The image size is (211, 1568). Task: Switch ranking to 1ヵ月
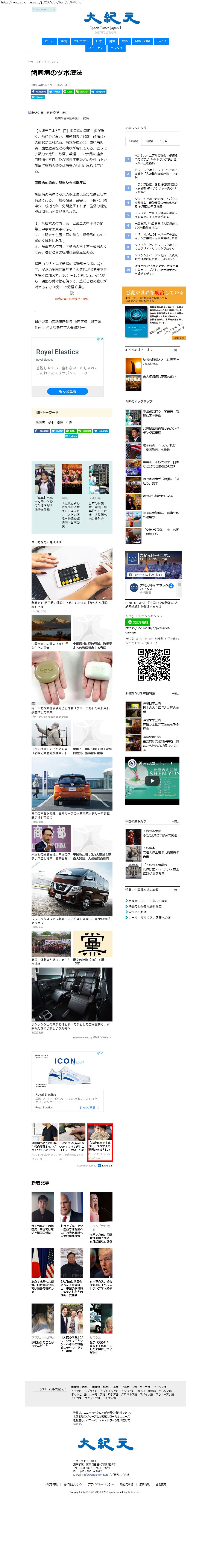pyautogui.click(x=163, y=141)
